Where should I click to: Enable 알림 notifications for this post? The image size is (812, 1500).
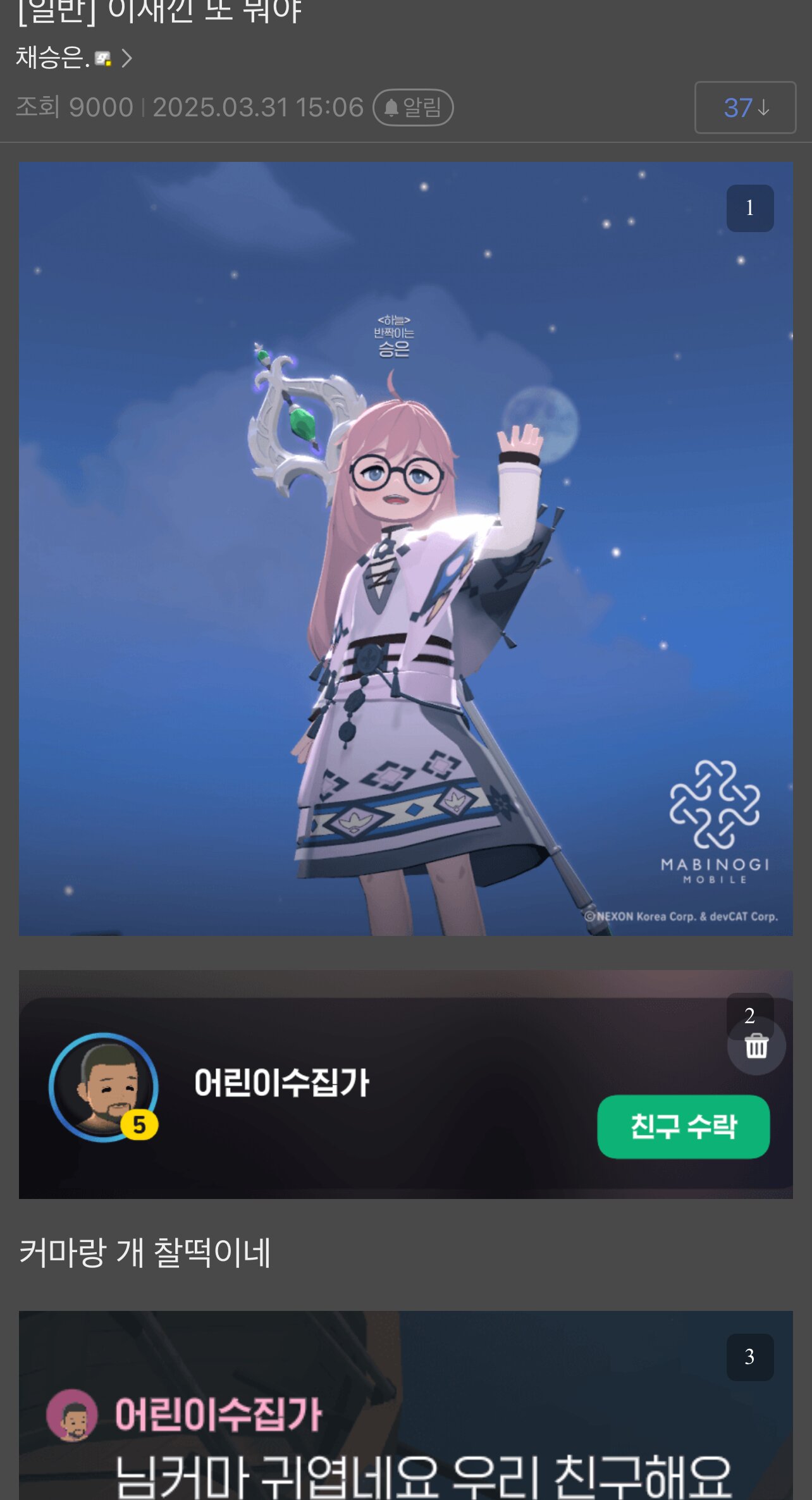coord(413,108)
